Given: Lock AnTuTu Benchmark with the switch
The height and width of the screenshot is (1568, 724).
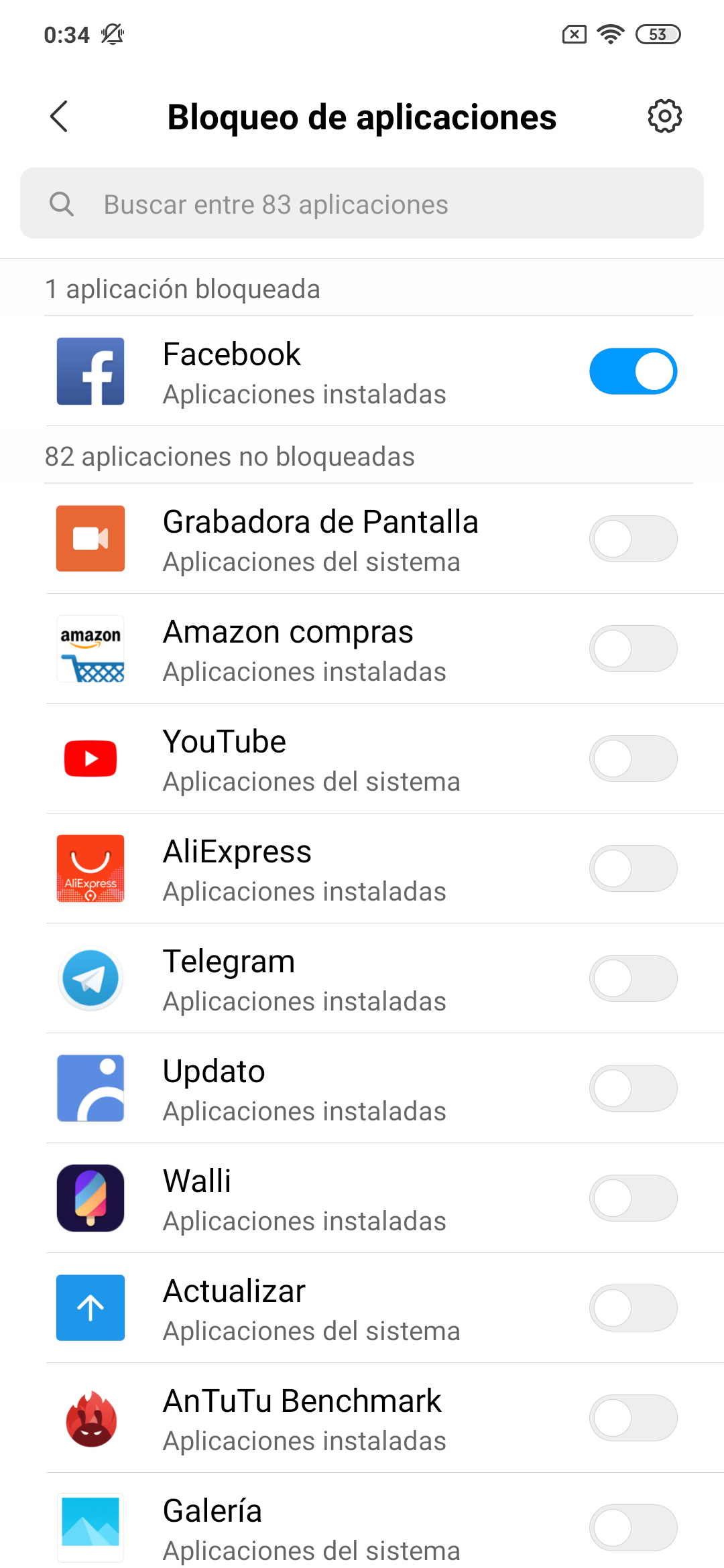Looking at the screenshot, I should (x=633, y=1418).
